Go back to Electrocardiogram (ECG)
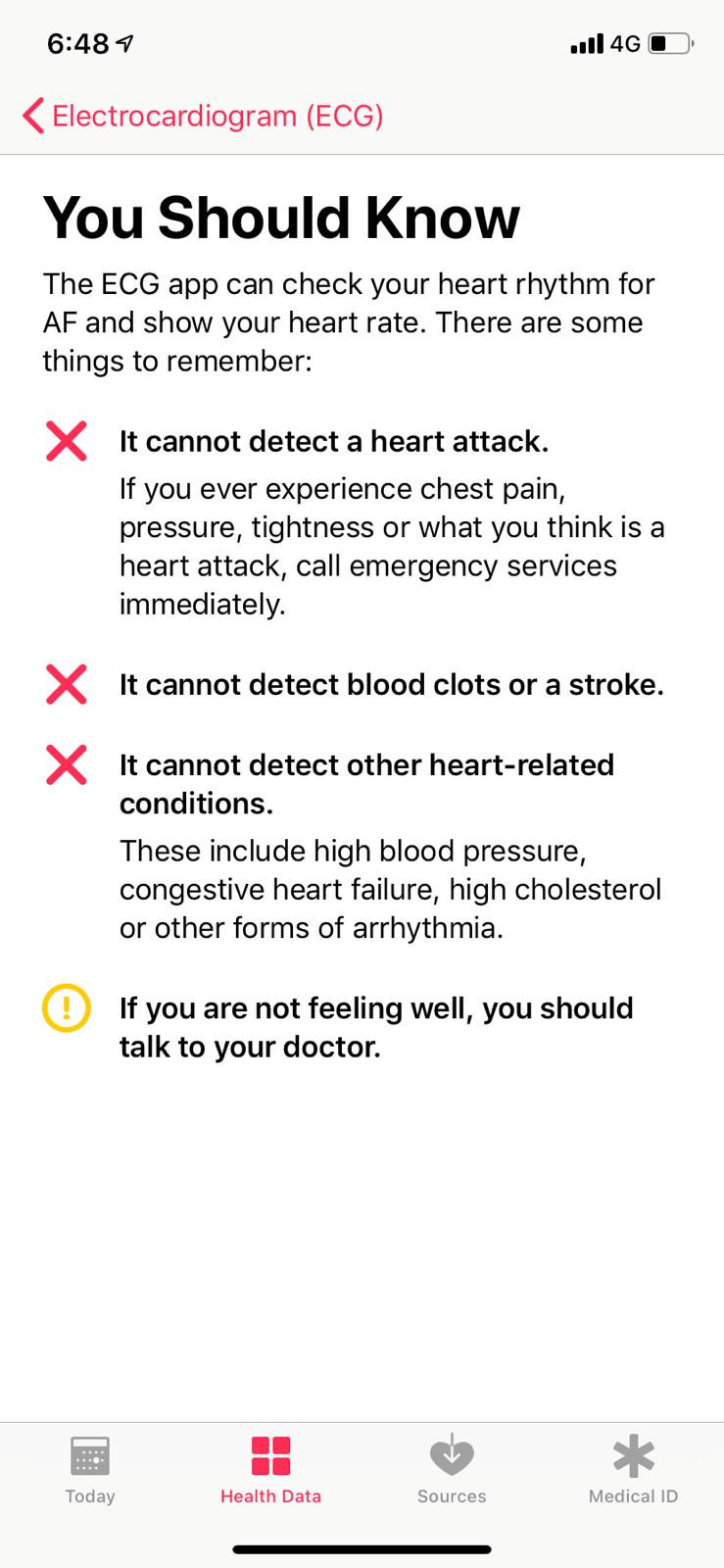724x1568 pixels. tap(203, 116)
